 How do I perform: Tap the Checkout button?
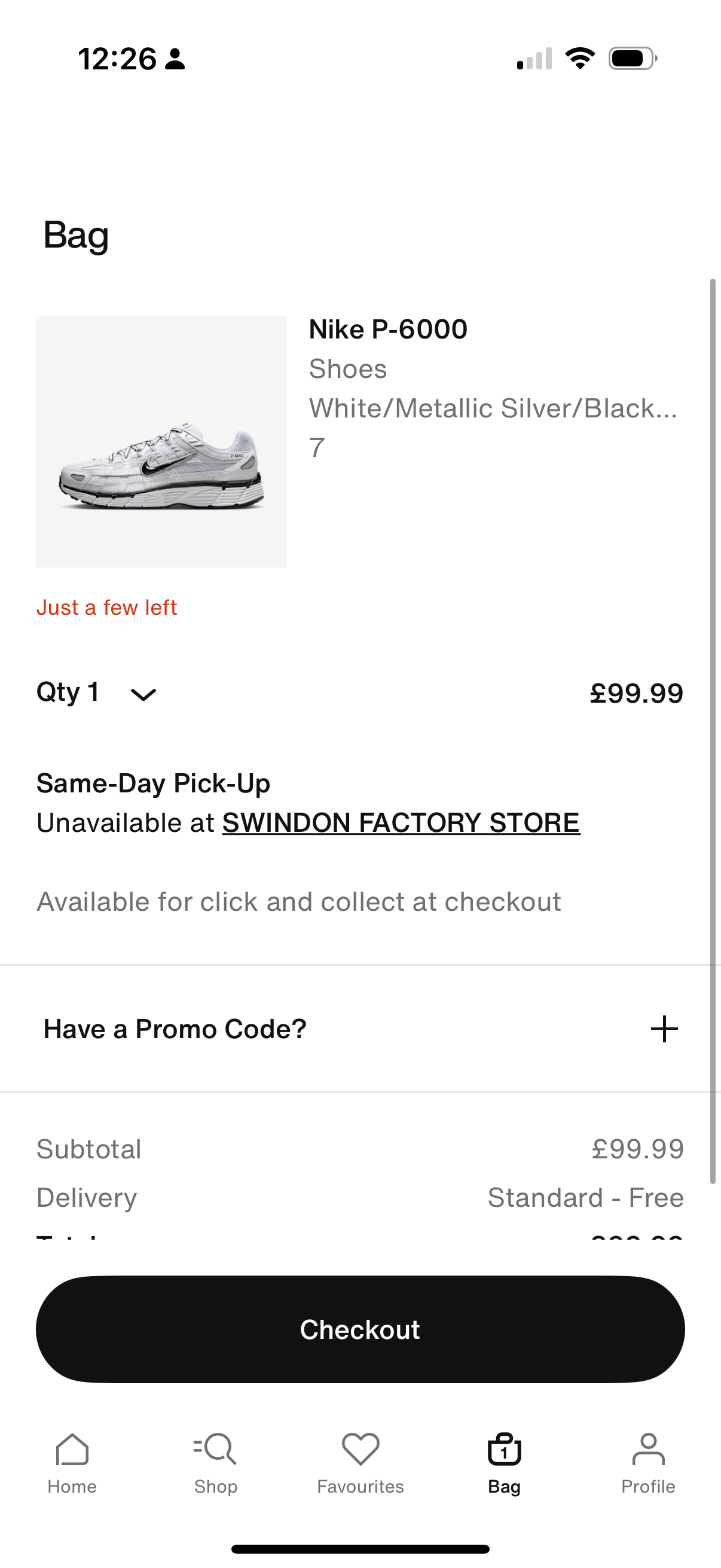click(360, 1329)
